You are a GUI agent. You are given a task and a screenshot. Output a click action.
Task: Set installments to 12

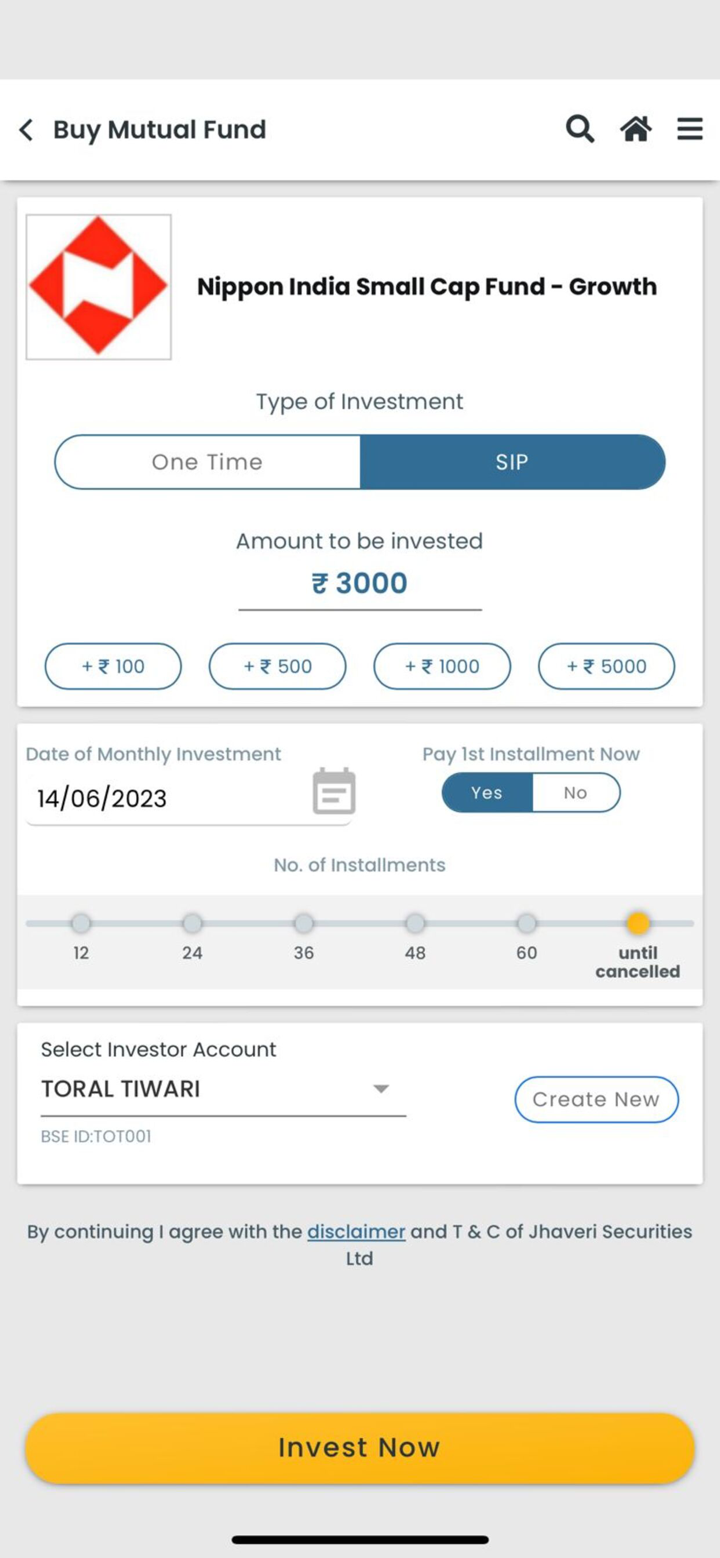pos(81,923)
